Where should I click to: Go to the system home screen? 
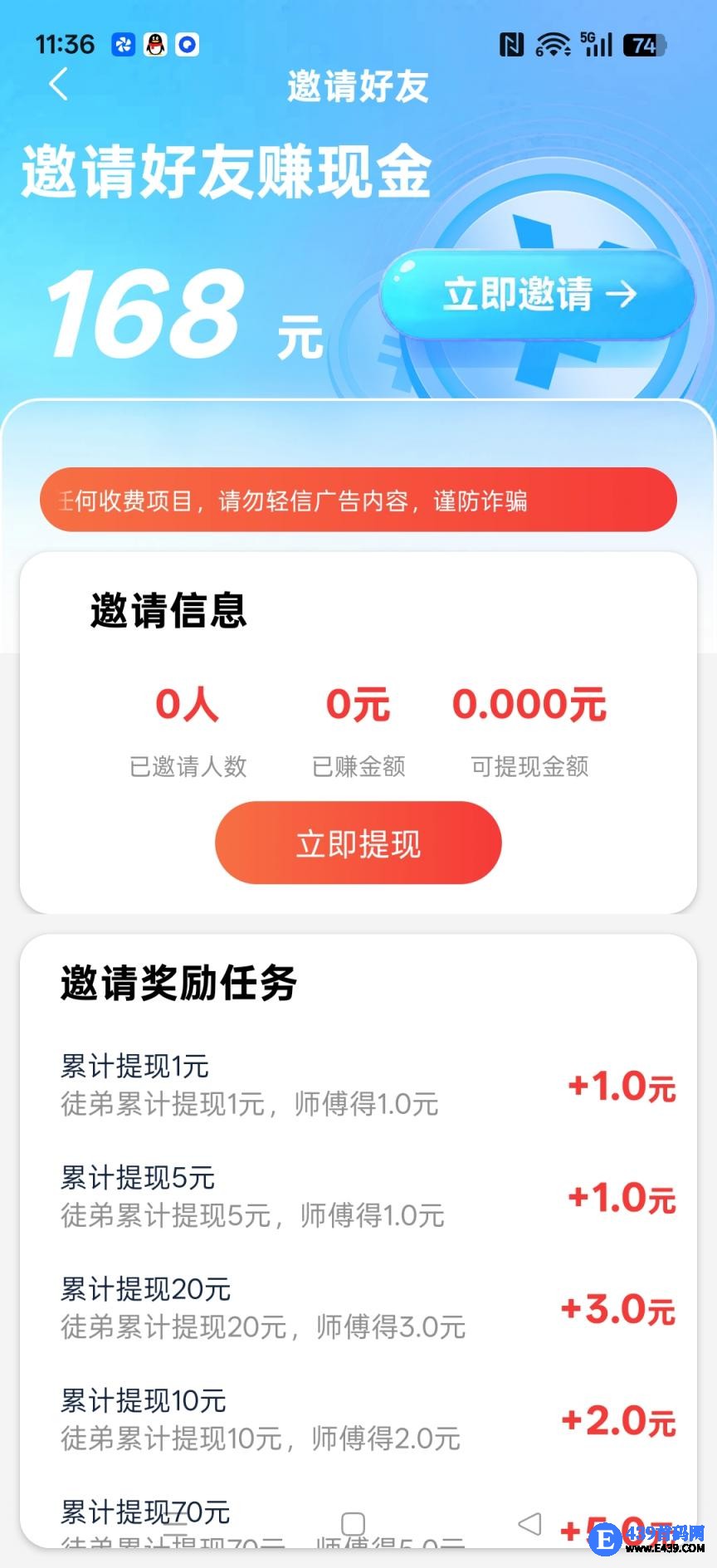[x=354, y=1524]
